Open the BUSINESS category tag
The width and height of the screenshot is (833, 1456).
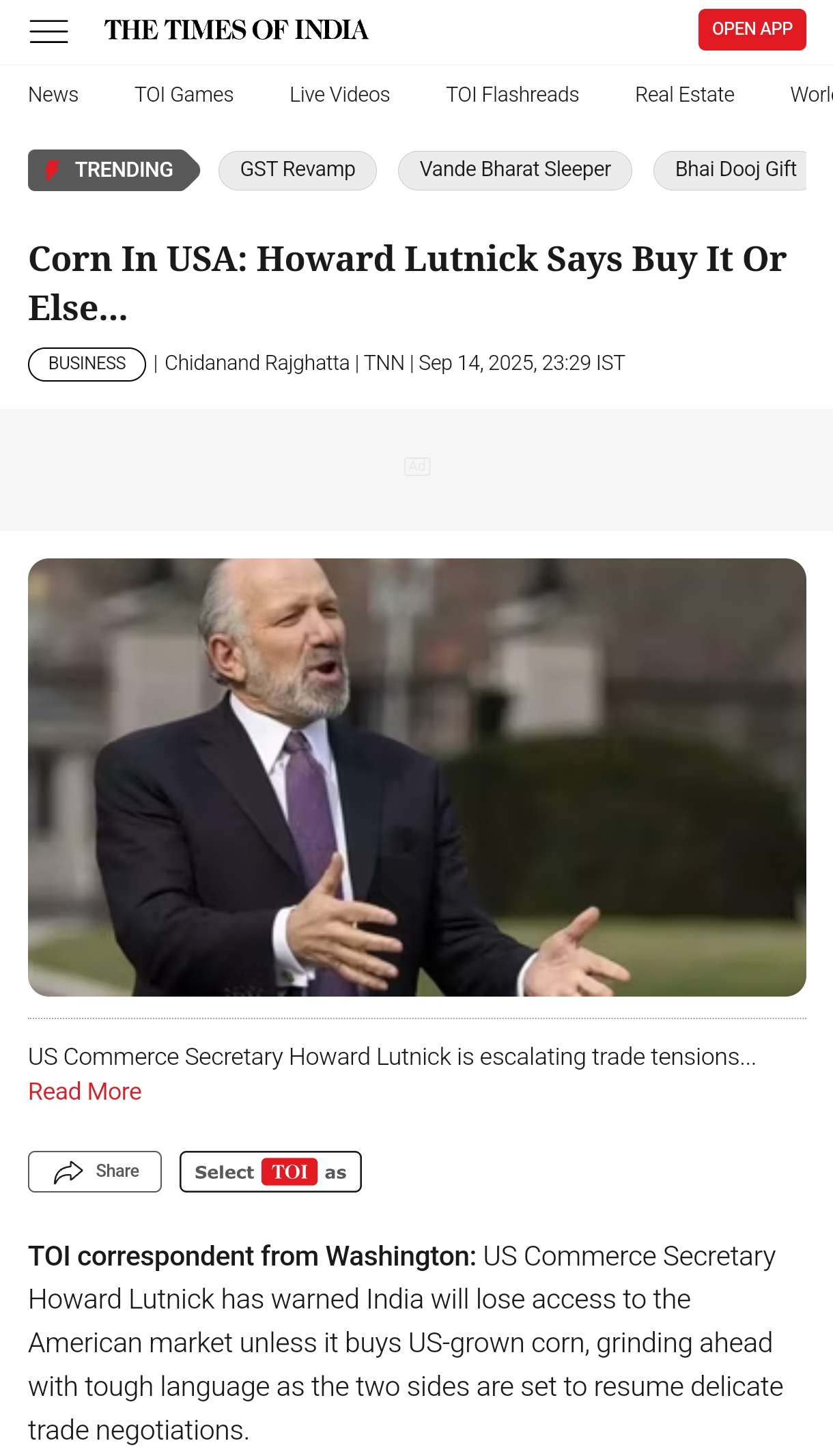coord(87,364)
